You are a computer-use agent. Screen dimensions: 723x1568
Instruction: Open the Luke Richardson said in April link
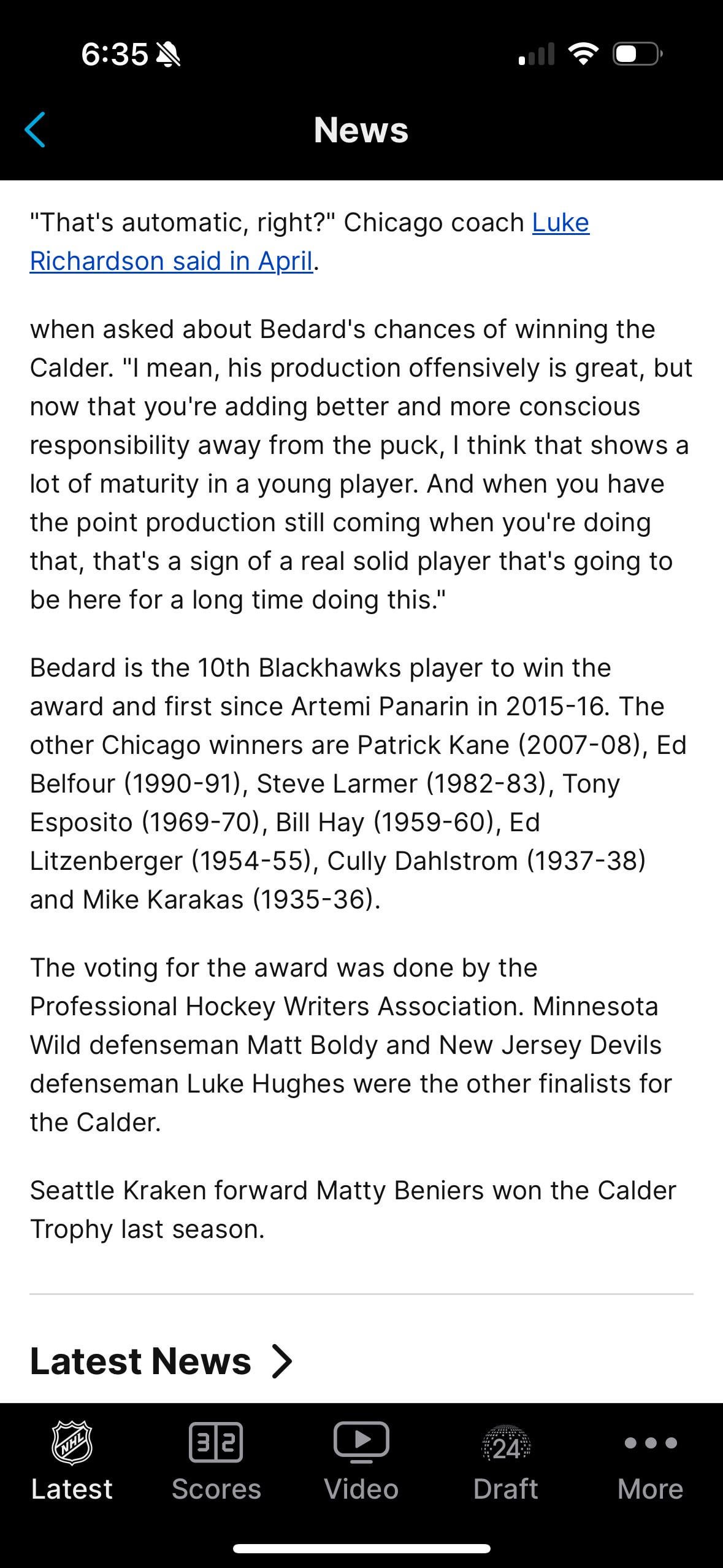pos(171,261)
